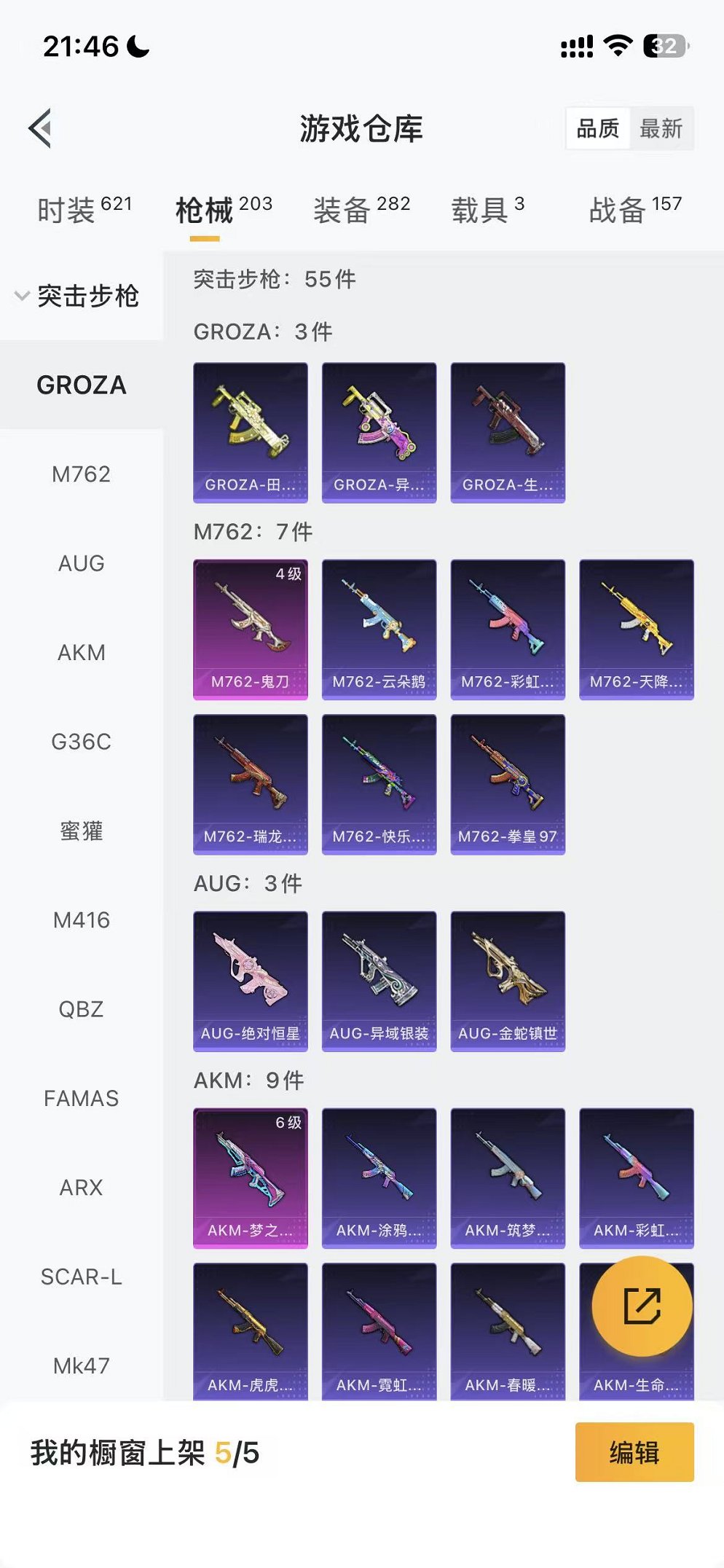Open the AUG-异域银装 skin
Screen dimensions: 724x1568
click(x=379, y=981)
